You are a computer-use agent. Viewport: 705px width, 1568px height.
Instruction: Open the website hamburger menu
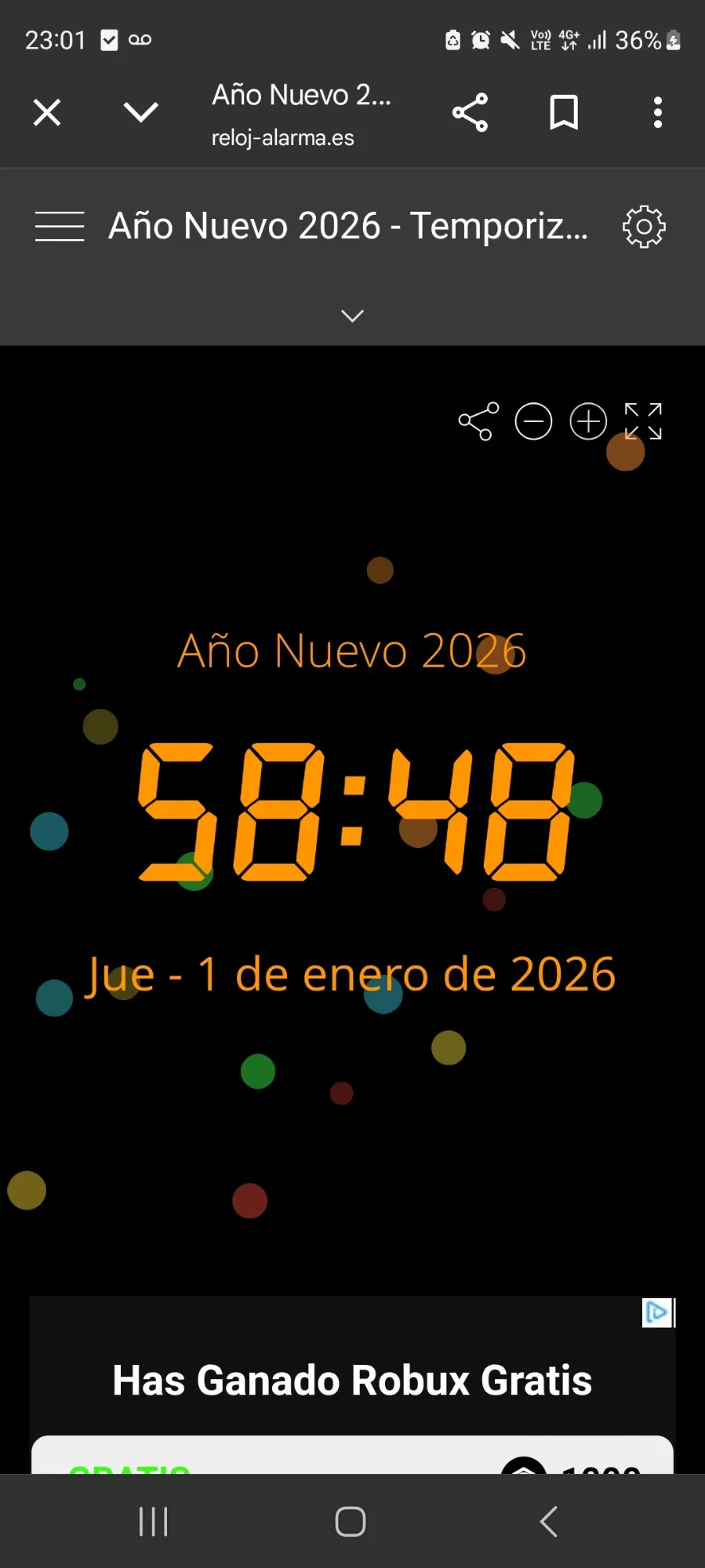[x=60, y=227]
